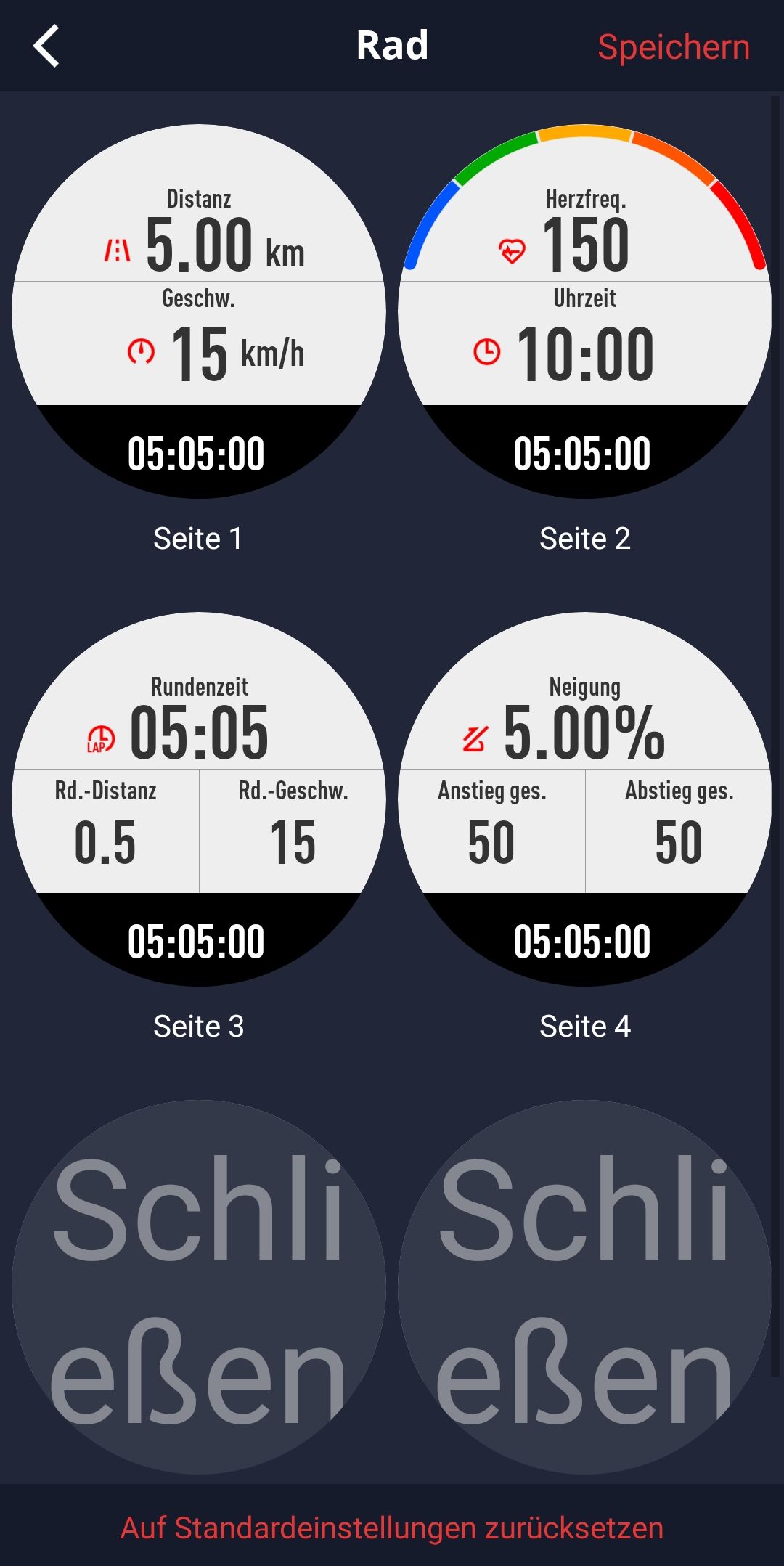The image size is (784, 1566).
Task: Tap Speichern to save the layout
Action: tap(673, 47)
